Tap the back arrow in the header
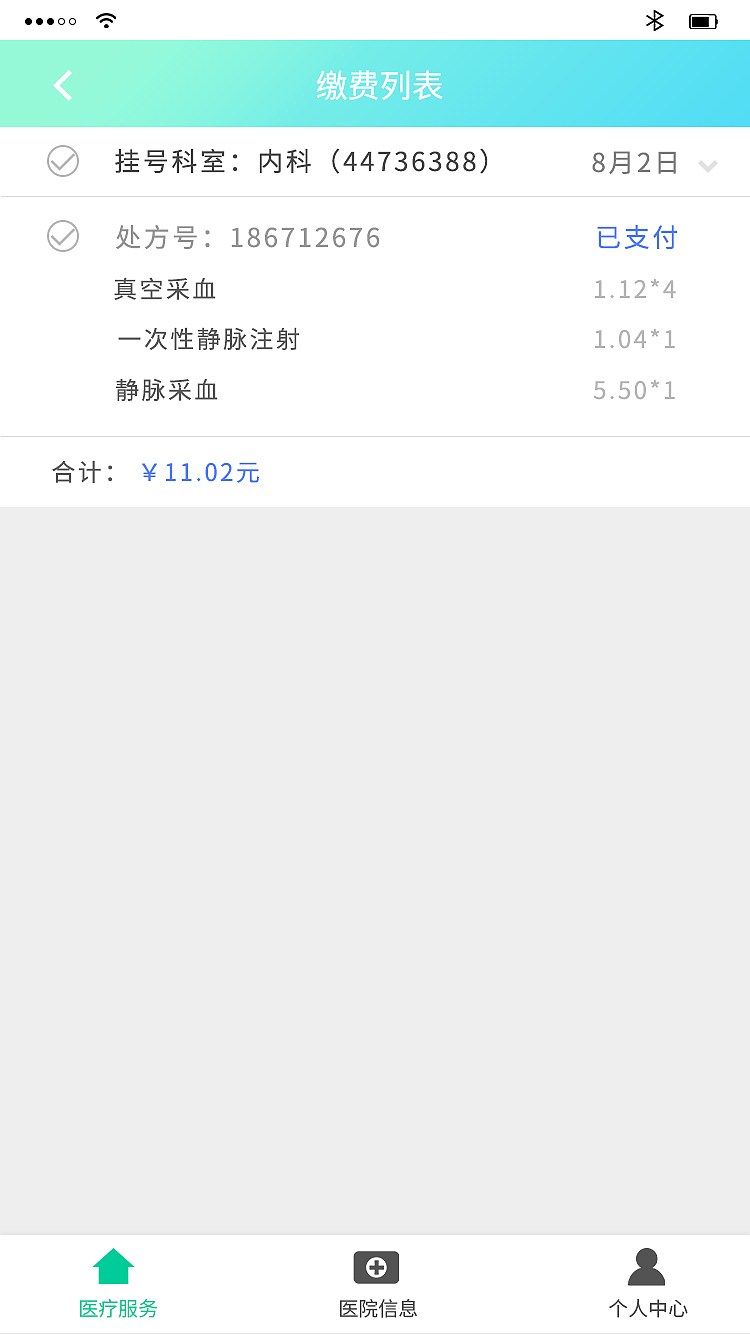This screenshot has width=750, height=1334. click(62, 84)
